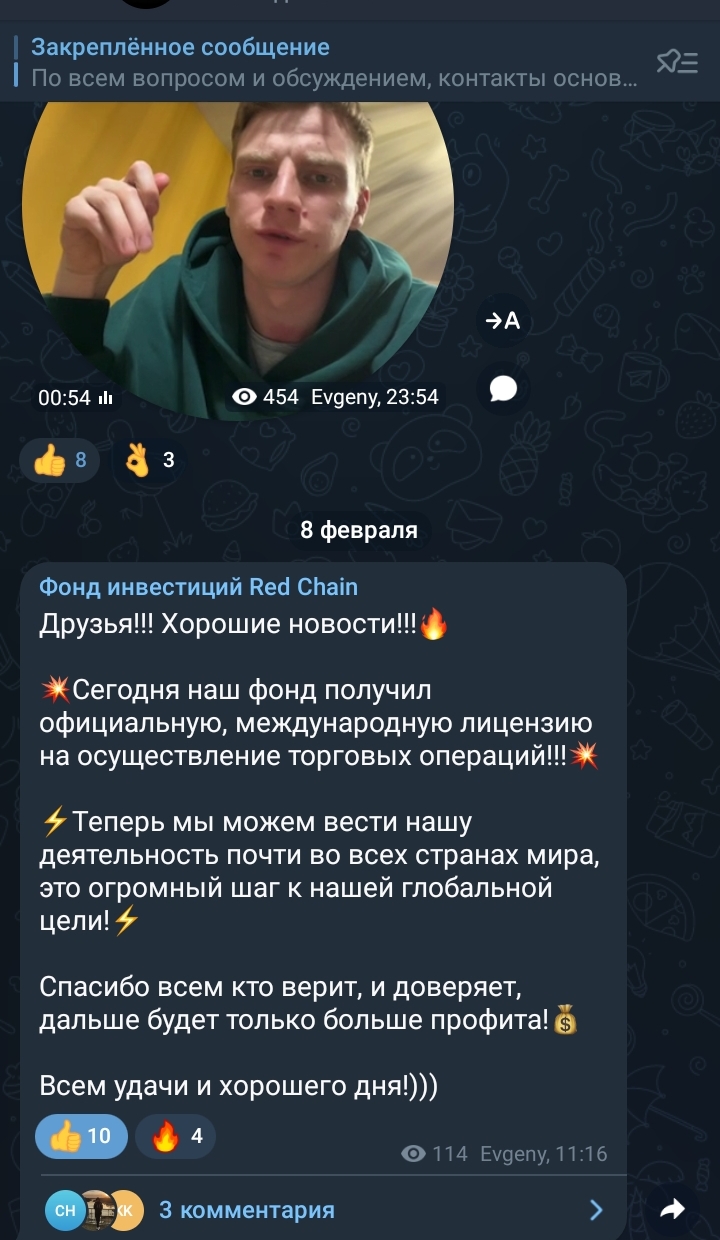The height and width of the screenshot is (1240, 720).
Task: Open the pinned messages list icon
Action: click(x=677, y=62)
